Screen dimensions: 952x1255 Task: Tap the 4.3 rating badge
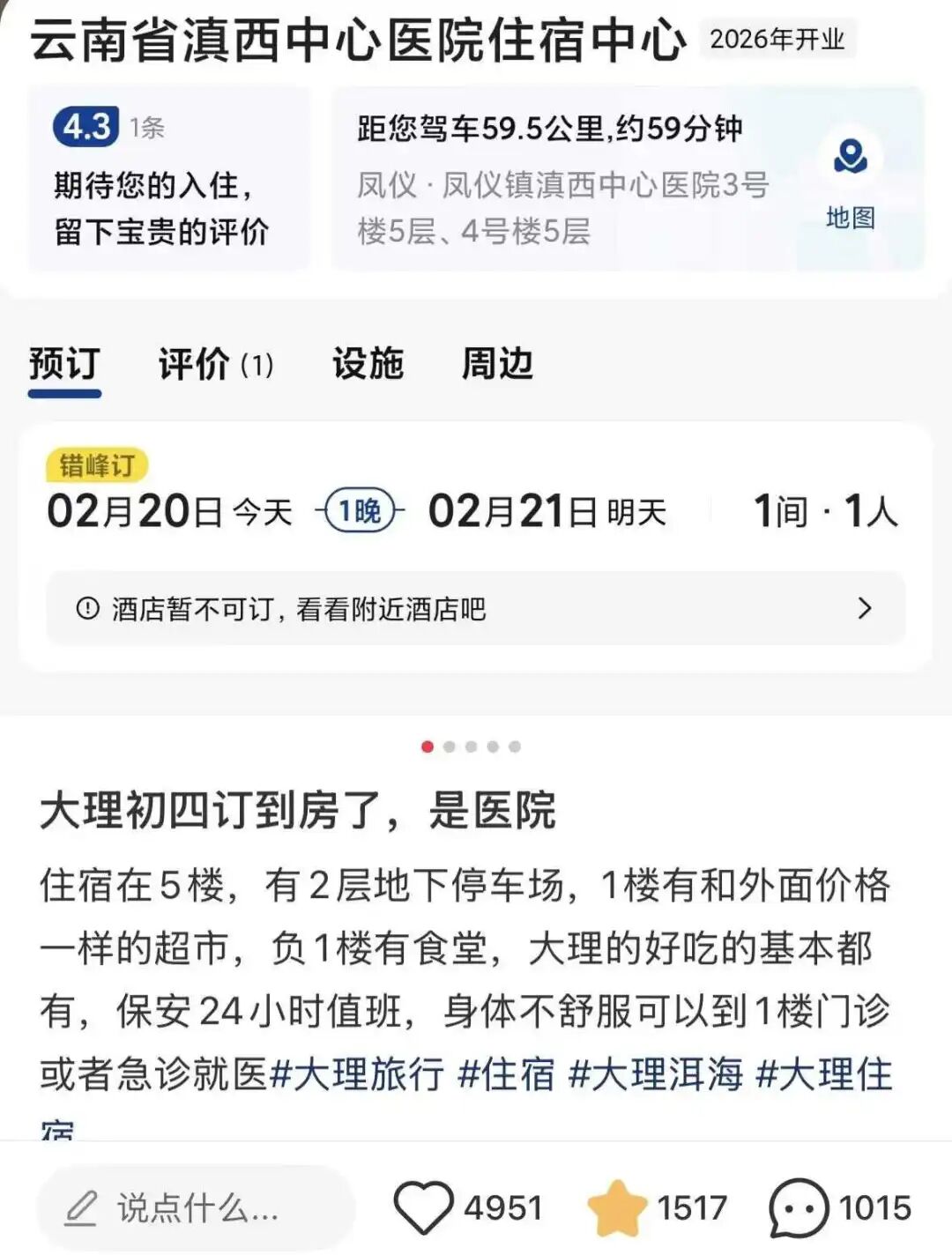click(x=86, y=126)
